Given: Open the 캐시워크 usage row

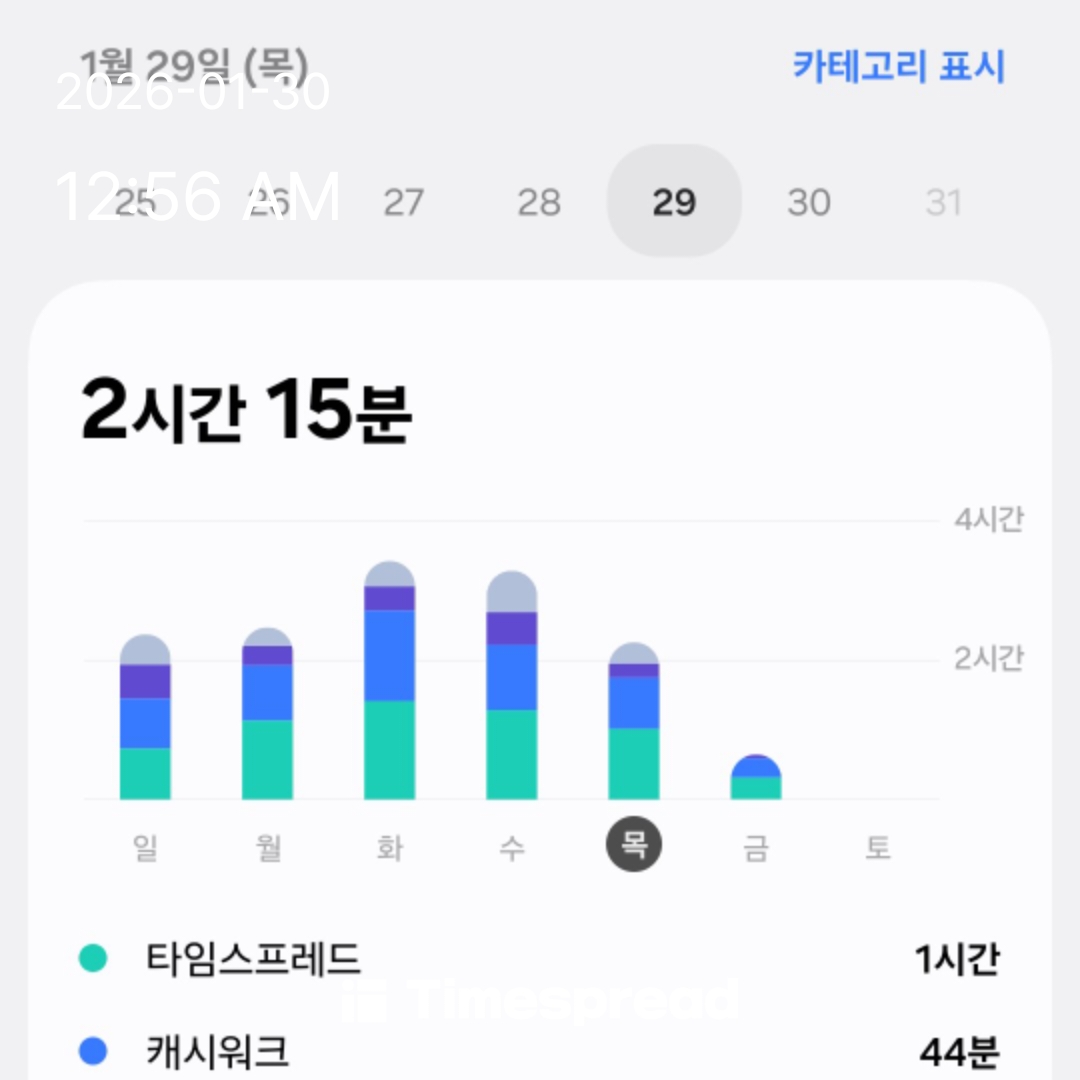Looking at the screenshot, I should (x=540, y=1050).
